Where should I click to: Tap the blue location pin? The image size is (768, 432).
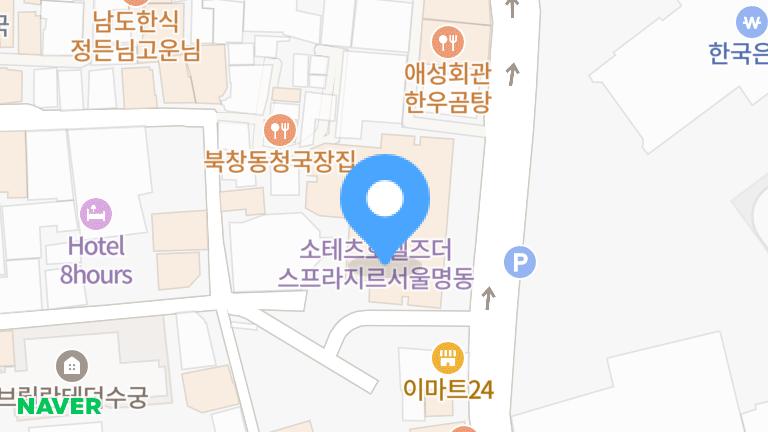[385, 201]
